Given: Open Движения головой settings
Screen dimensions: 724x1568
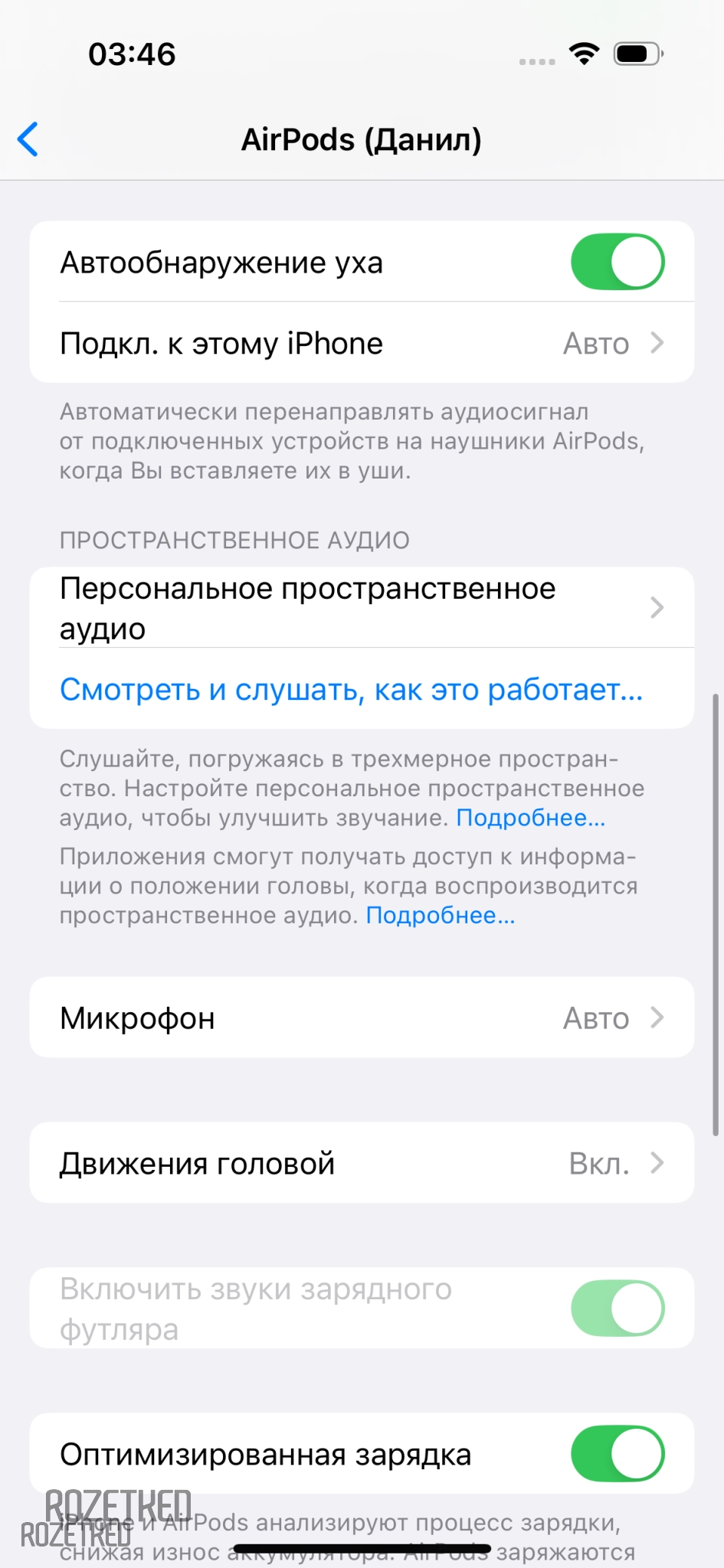Looking at the screenshot, I should coord(362,1163).
